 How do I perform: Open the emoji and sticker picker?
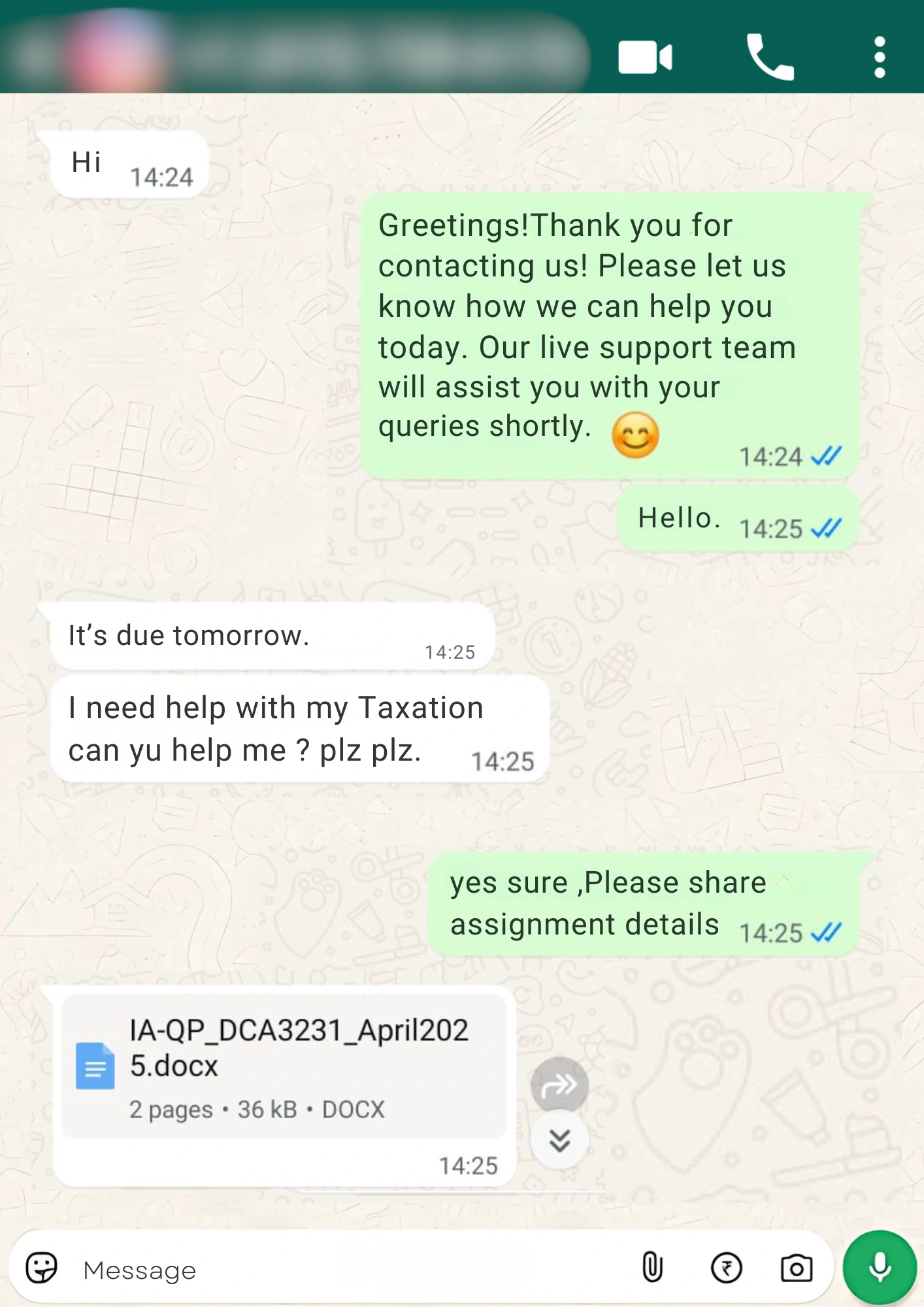42,1268
